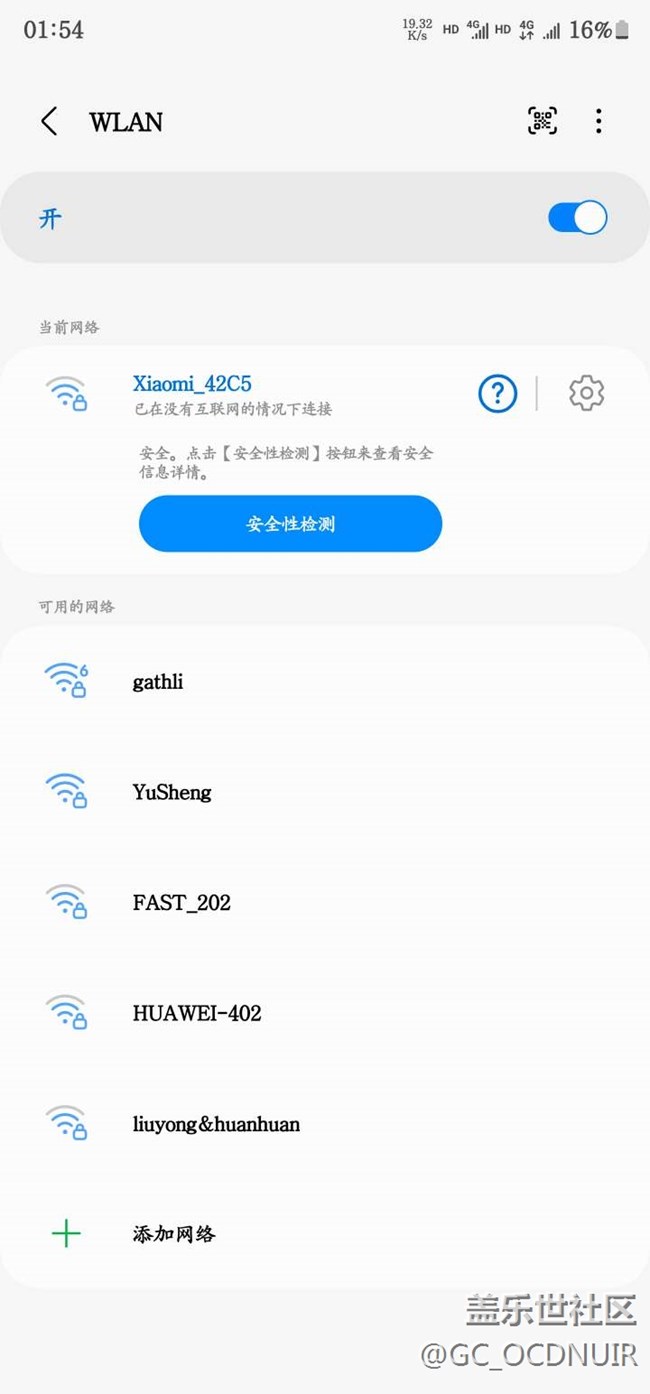650x1394 pixels.
Task: Join the FAST_202 network
Action: click(x=182, y=903)
